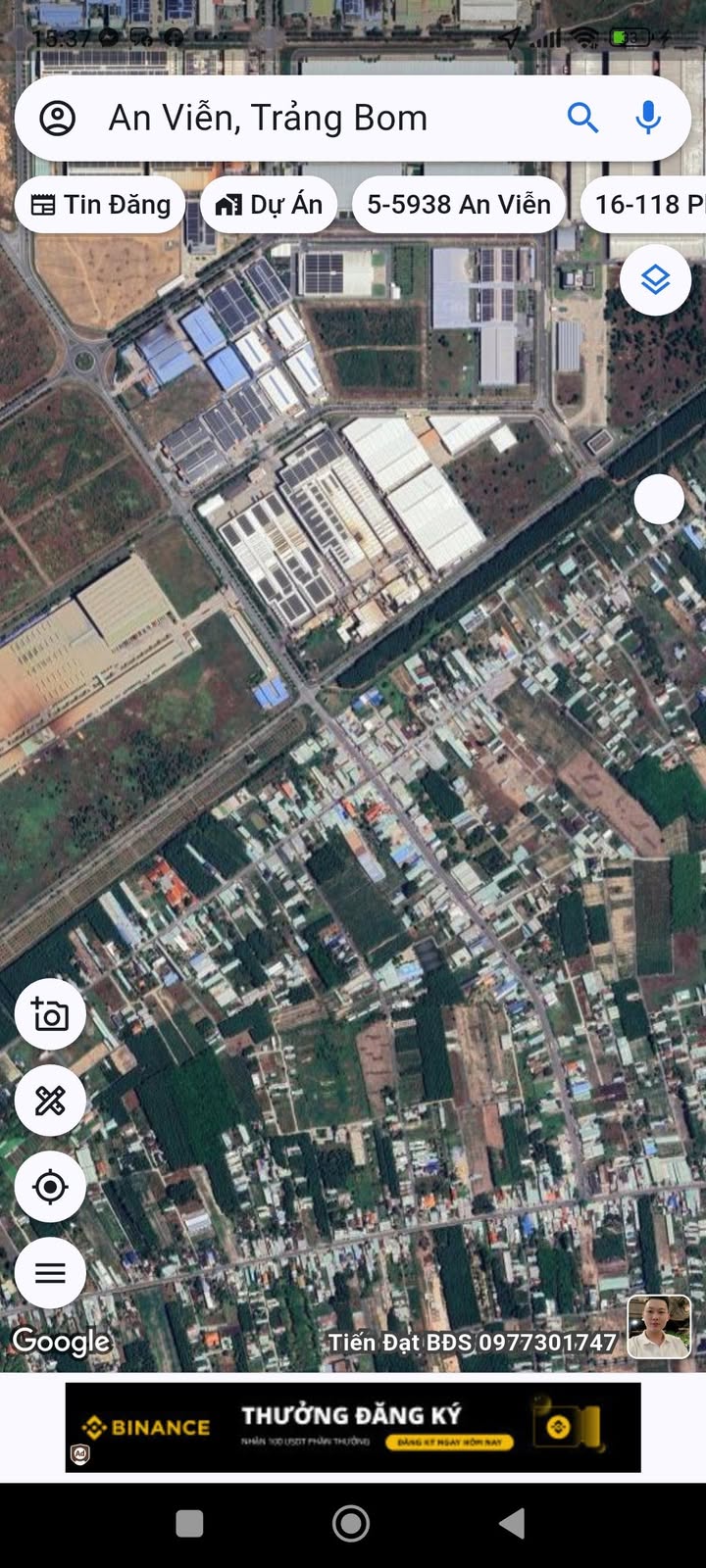Start voice search with the microphone
The width and height of the screenshot is (706, 1568).
coord(647,119)
